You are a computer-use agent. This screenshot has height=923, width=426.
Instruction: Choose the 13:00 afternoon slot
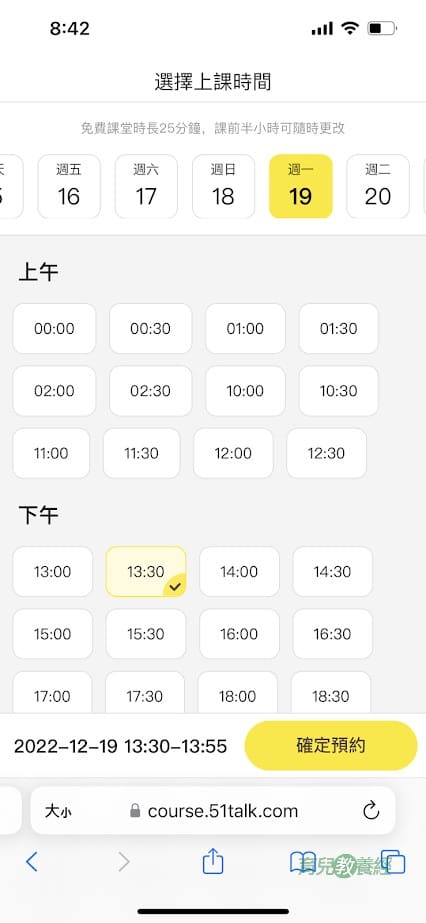(52, 572)
